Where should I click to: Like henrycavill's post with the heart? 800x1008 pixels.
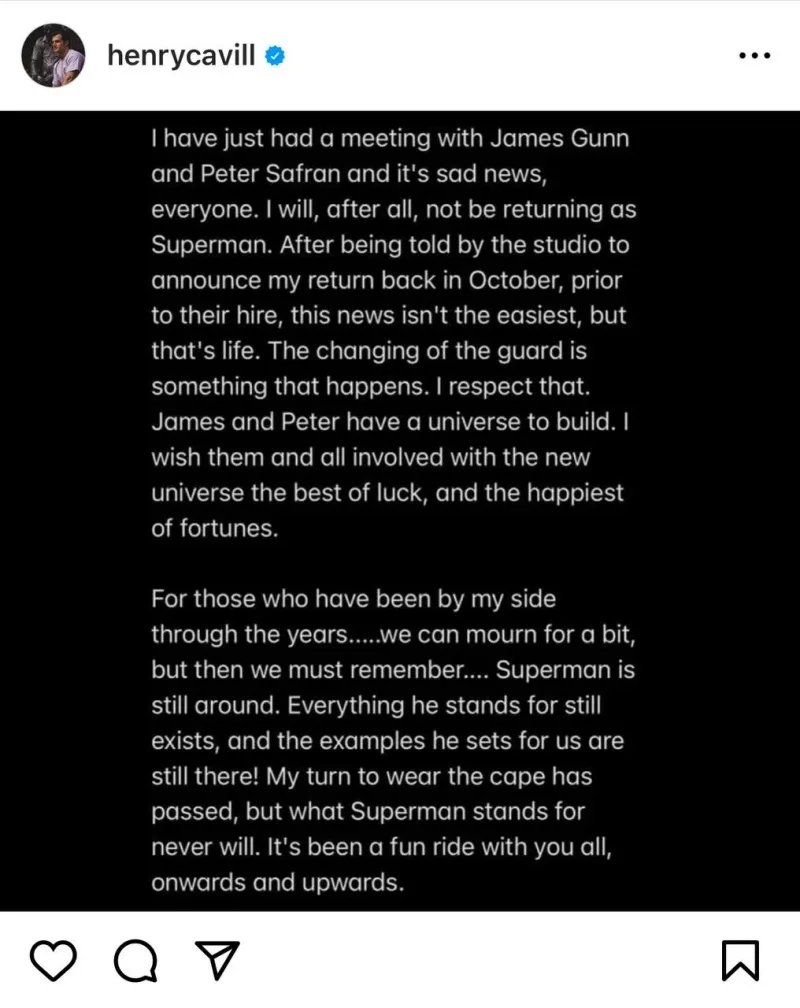pyautogui.click(x=53, y=961)
